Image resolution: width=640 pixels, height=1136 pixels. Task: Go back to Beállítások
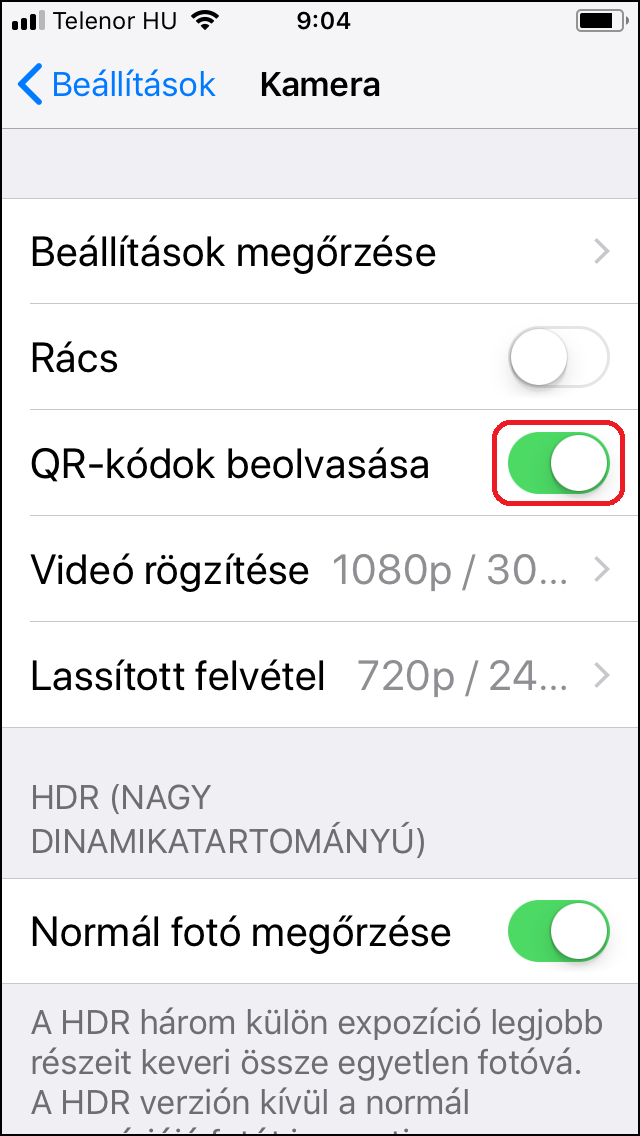[117, 85]
